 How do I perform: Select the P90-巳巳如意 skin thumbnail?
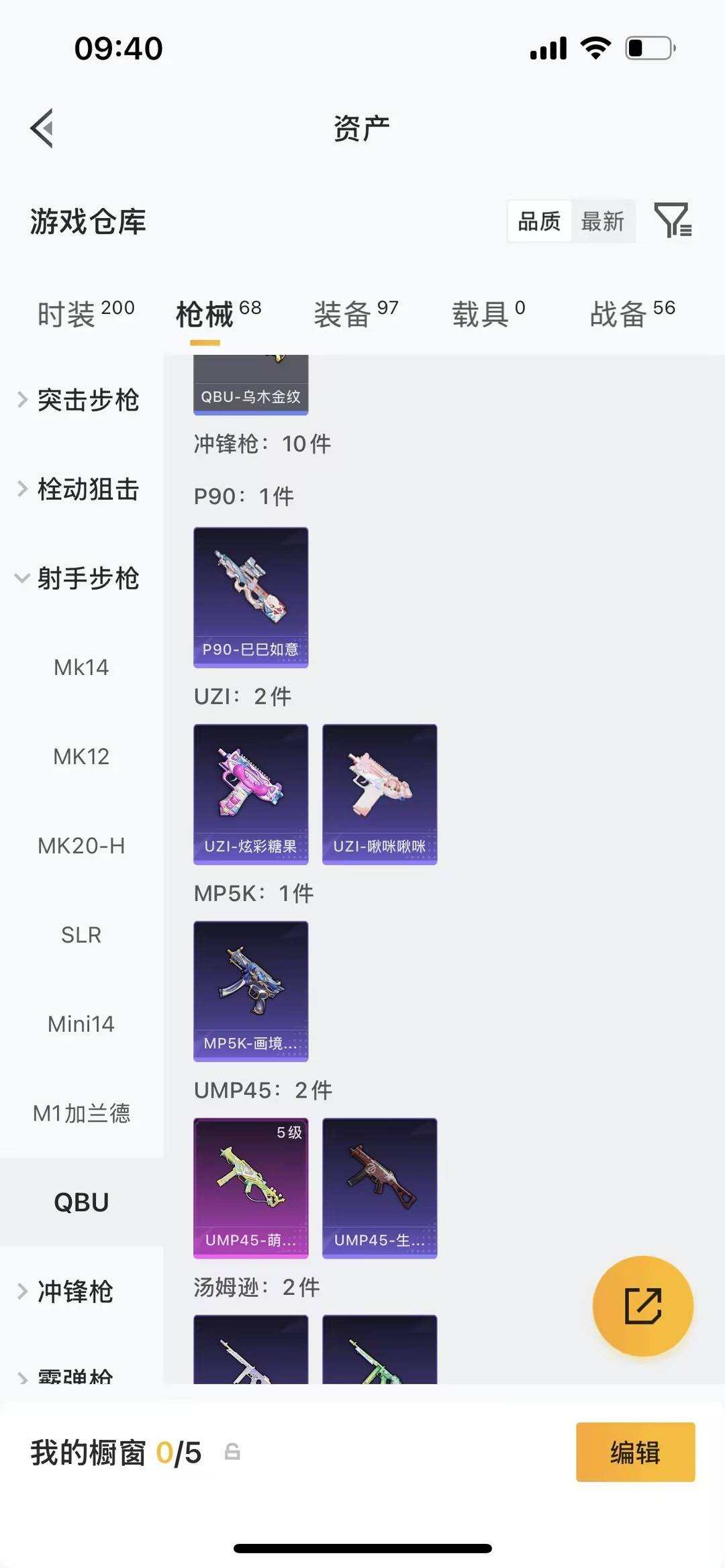click(x=250, y=597)
